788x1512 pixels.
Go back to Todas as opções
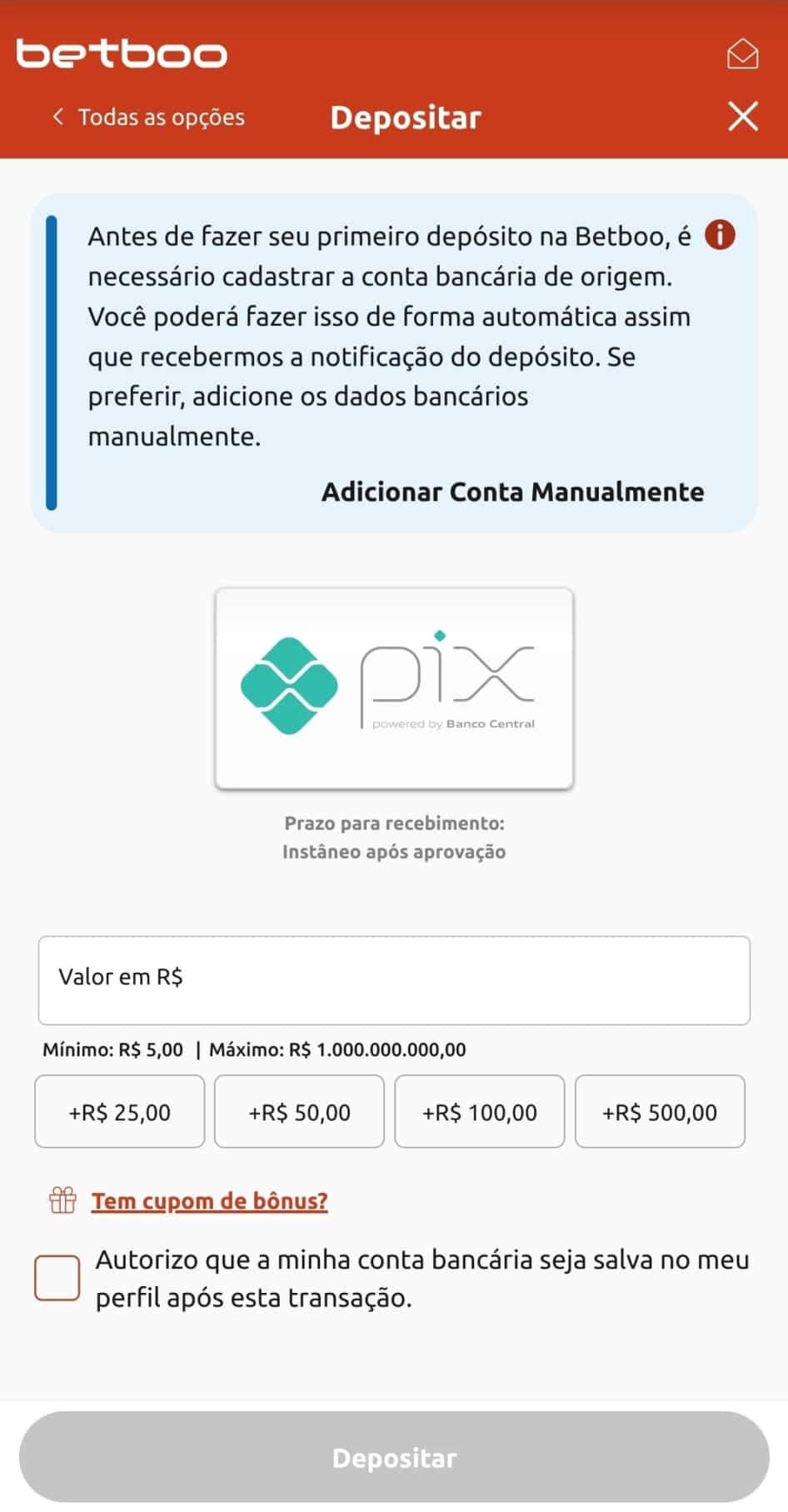[x=149, y=117]
